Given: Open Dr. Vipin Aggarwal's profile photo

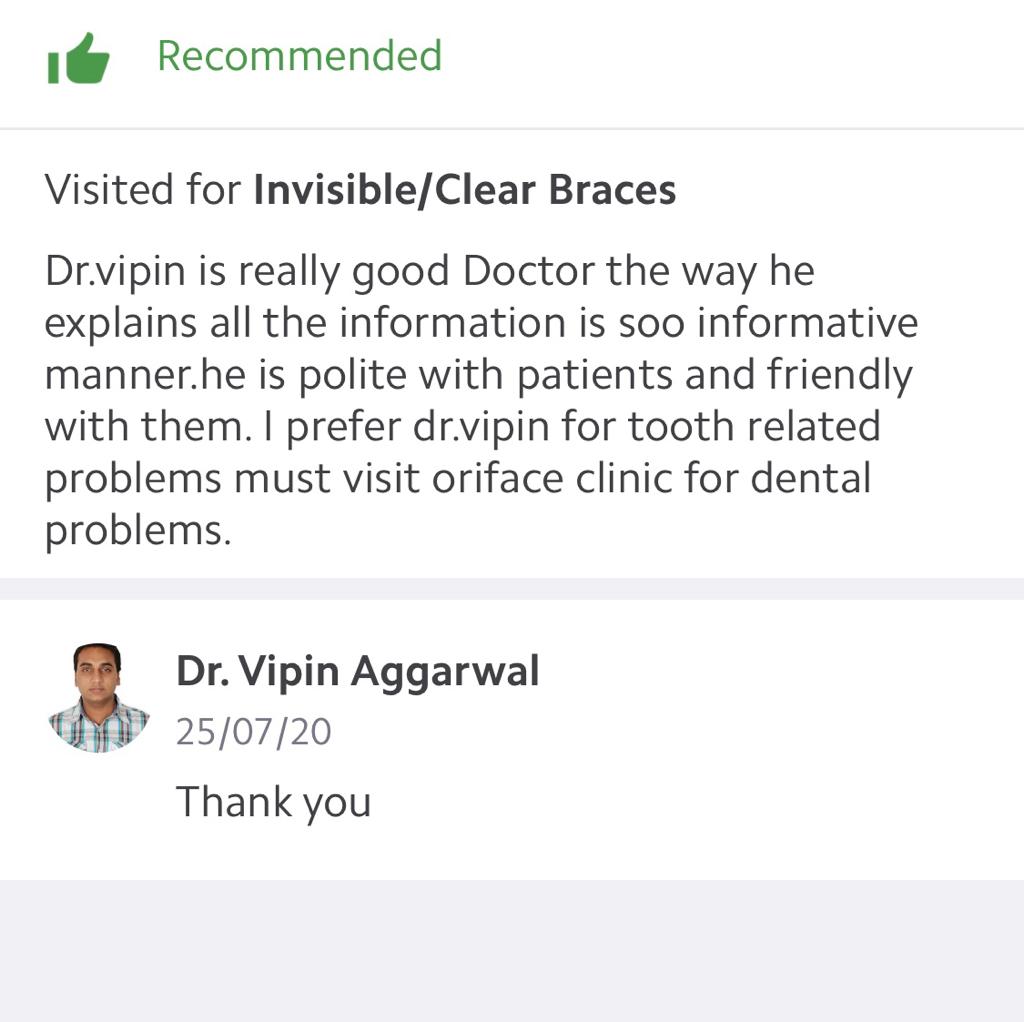Looking at the screenshot, I should [98, 698].
